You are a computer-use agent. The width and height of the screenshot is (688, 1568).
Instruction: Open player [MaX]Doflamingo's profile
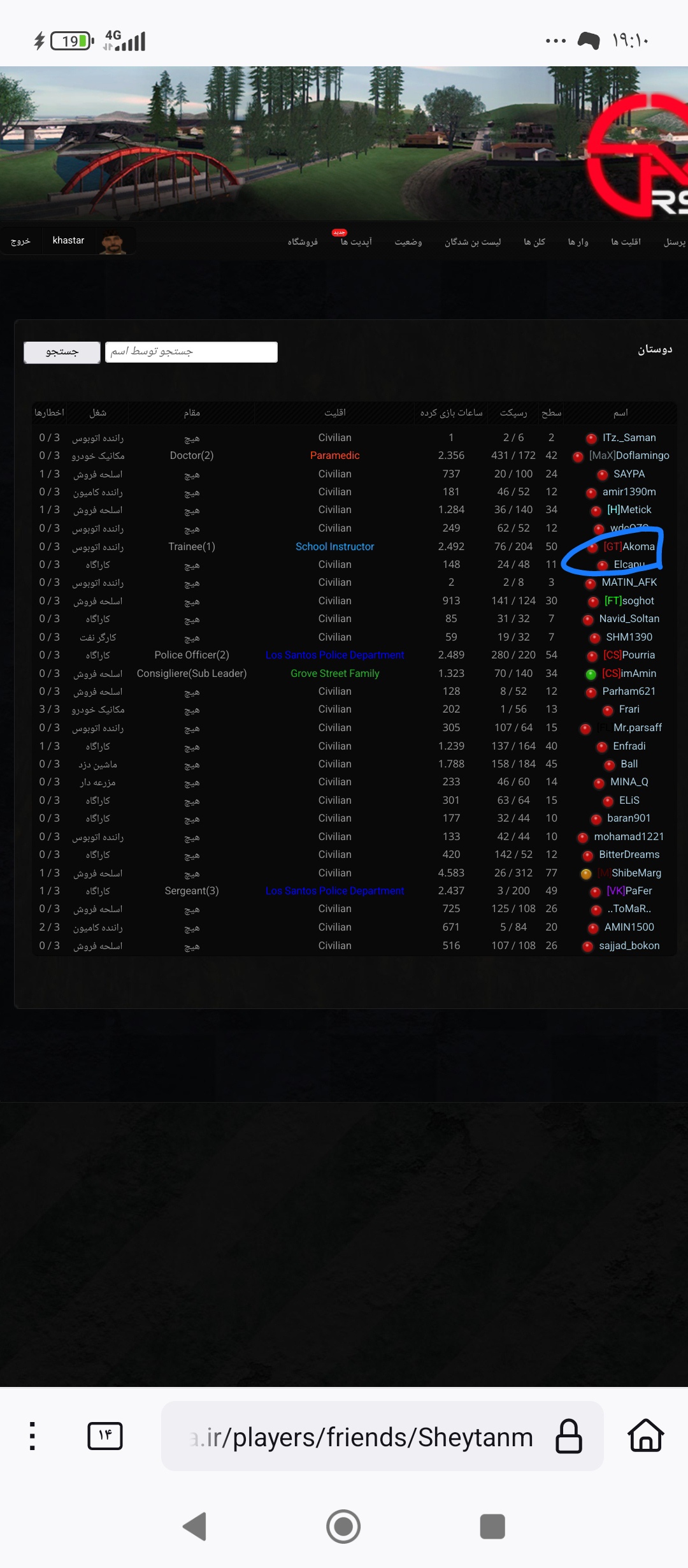pyautogui.click(x=629, y=455)
